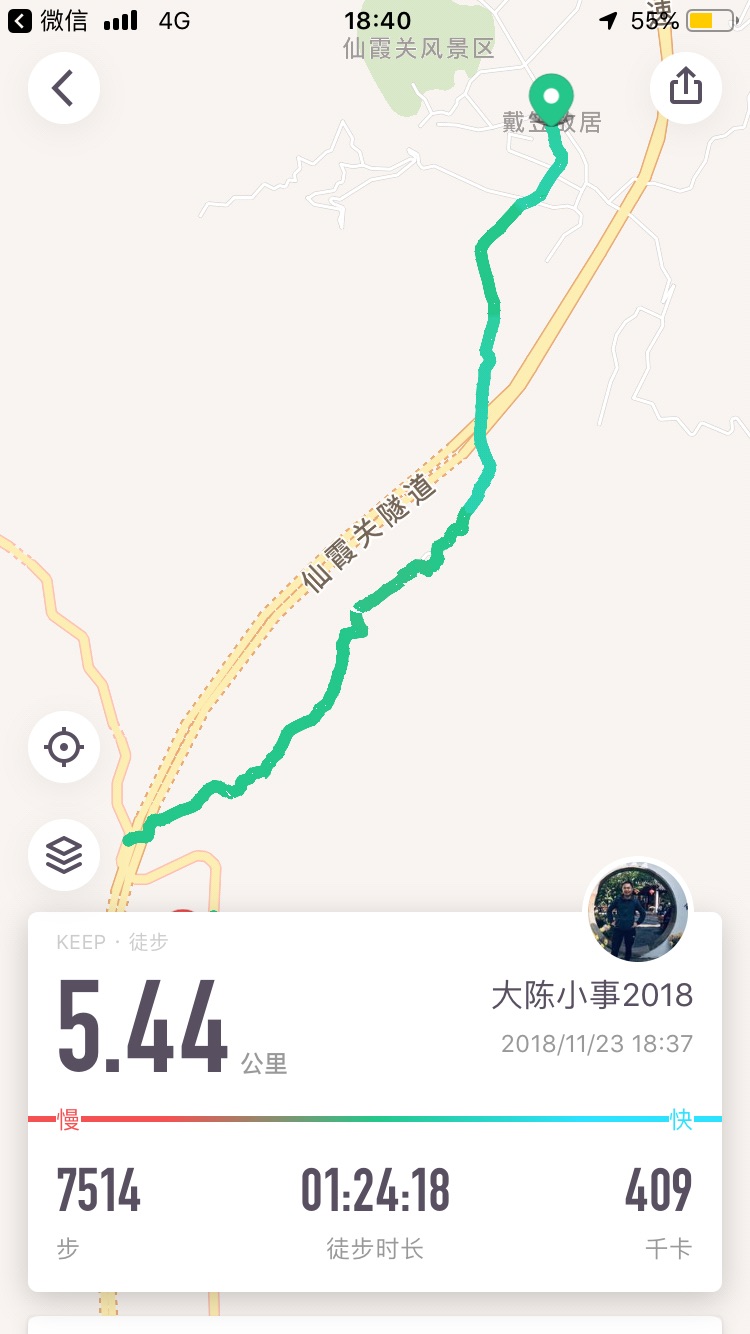Tap the green route endpoint pin marker
Image resolution: width=750 pixels, height=1334 pixels.
[x=552, y=98]
